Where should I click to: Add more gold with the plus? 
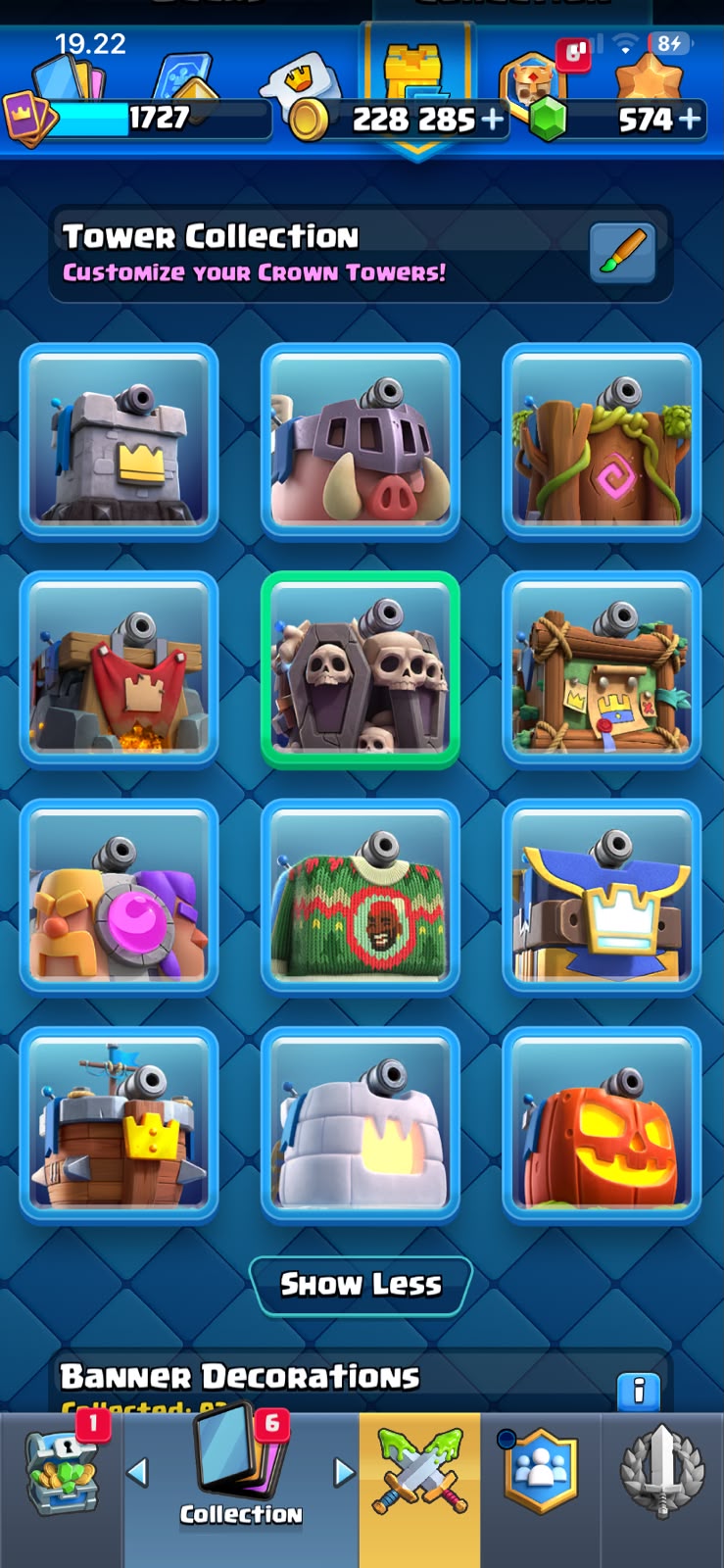[x=493, y=120]
